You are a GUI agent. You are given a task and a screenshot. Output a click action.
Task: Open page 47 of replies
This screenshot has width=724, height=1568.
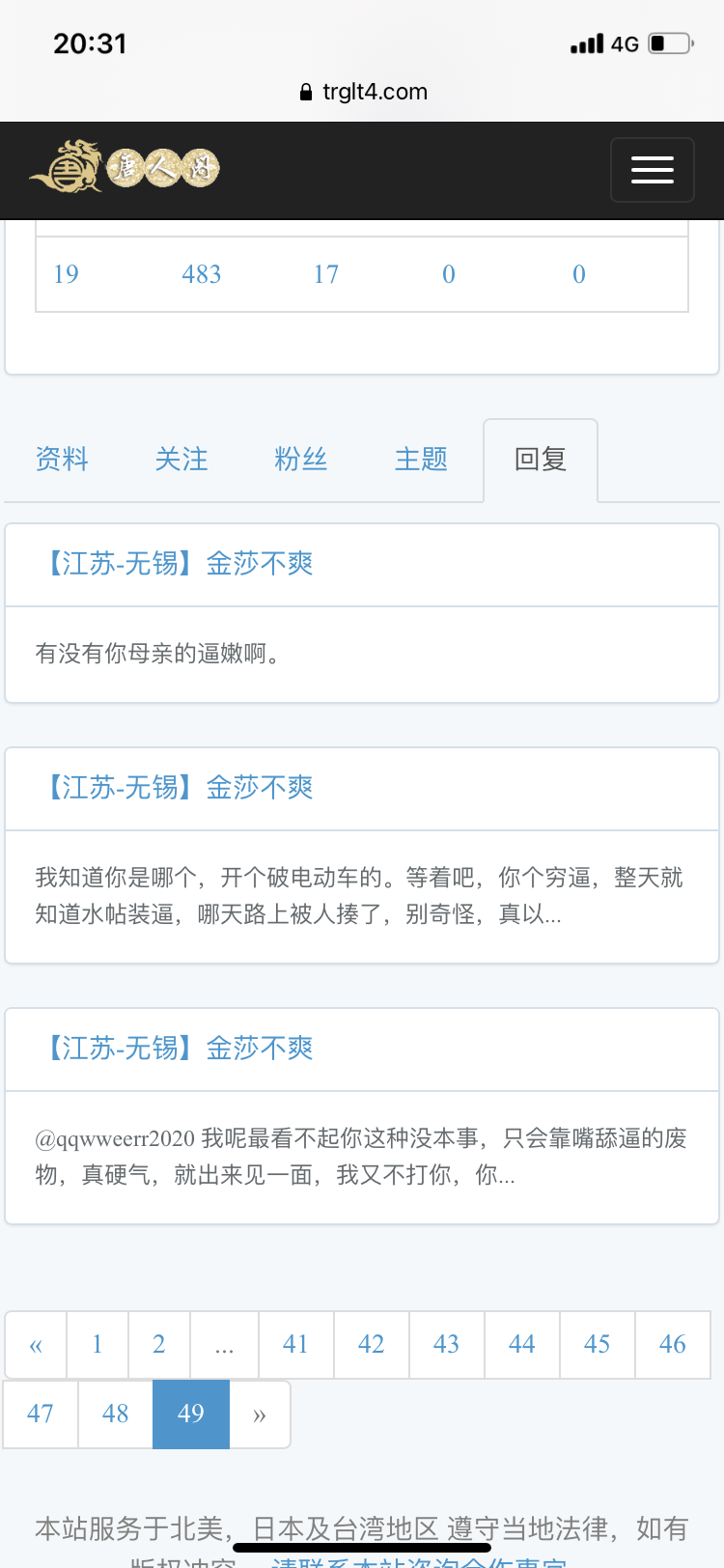[x=41, y=1414]
